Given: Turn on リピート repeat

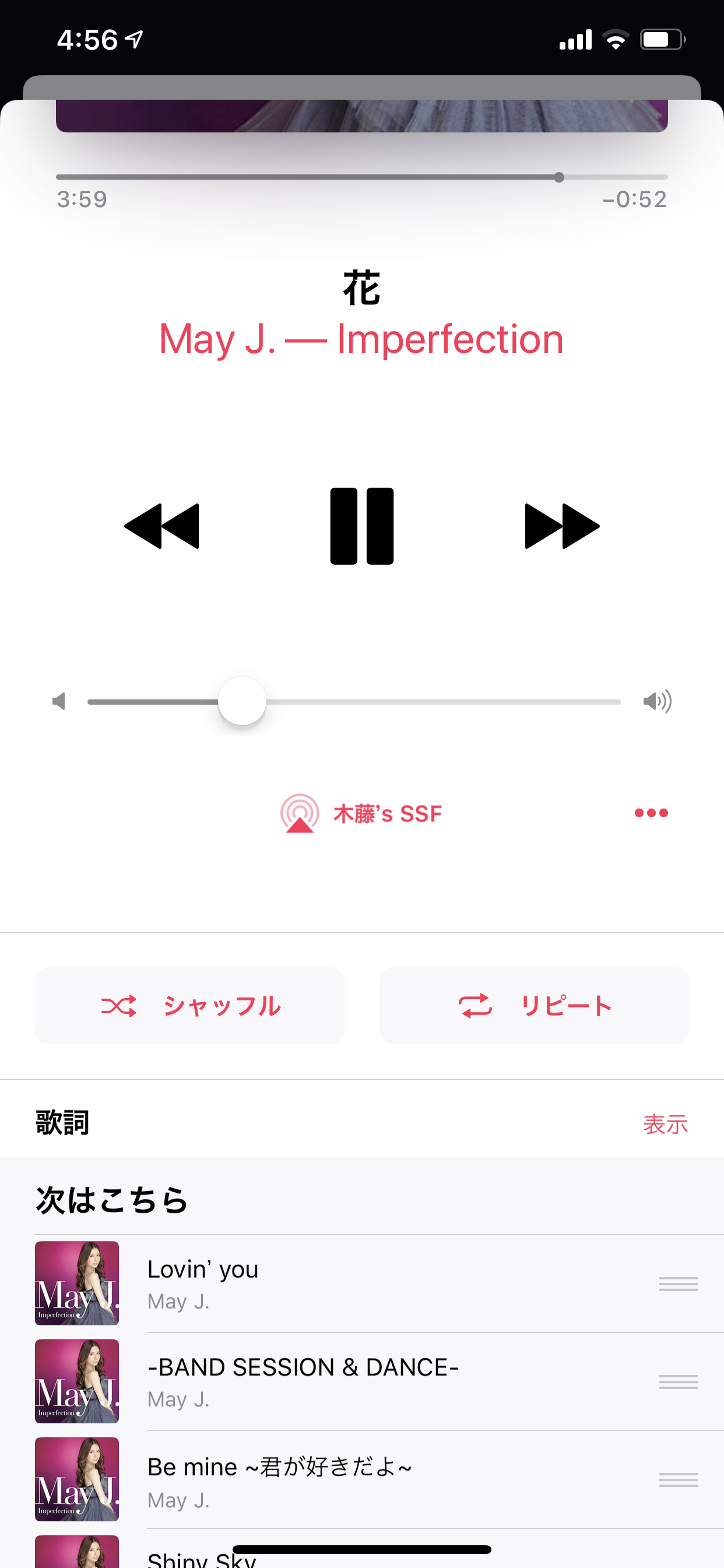Looking at the screenshot, I should pos(533,1006).
